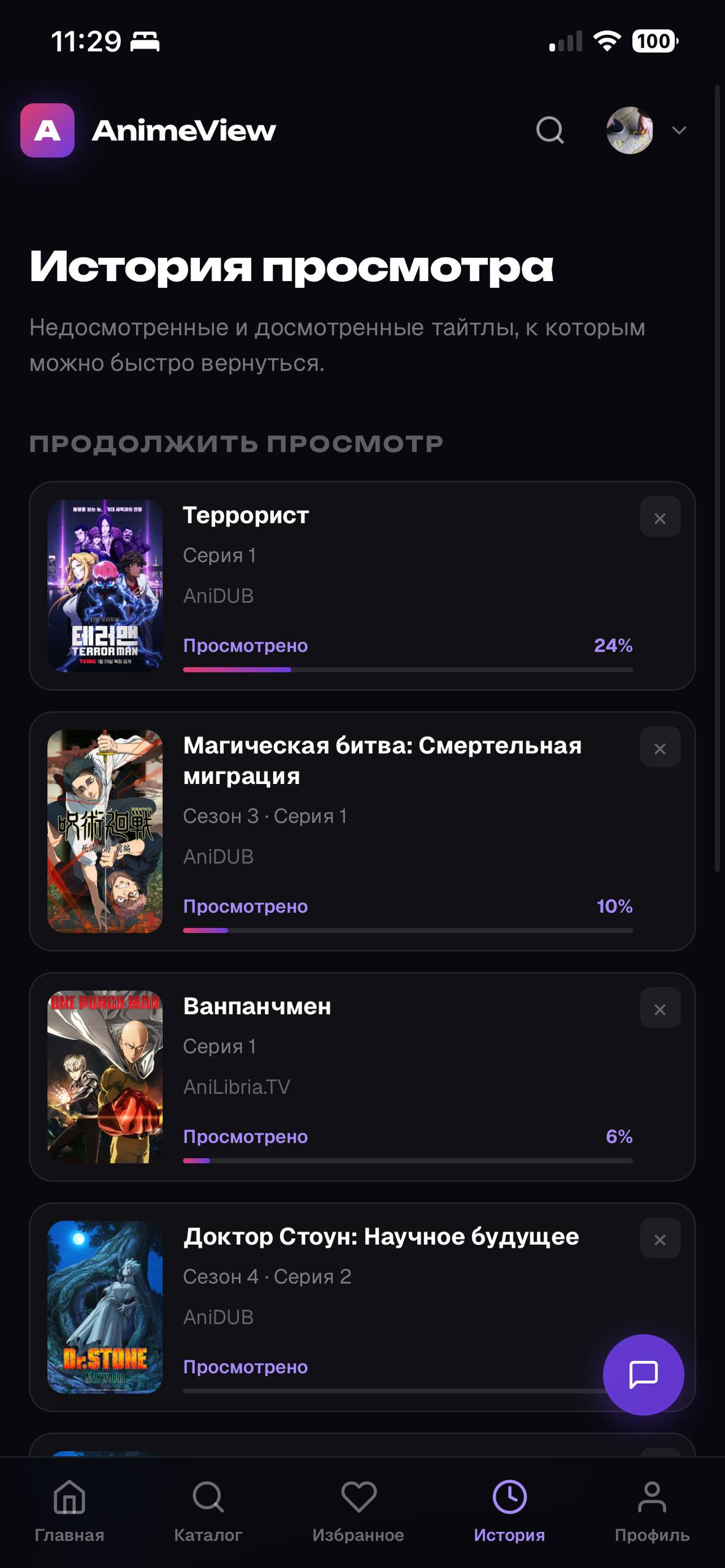Remove Магическая битва from watch history
This screenshot has height=1568, width=725.
coord(660,748)
